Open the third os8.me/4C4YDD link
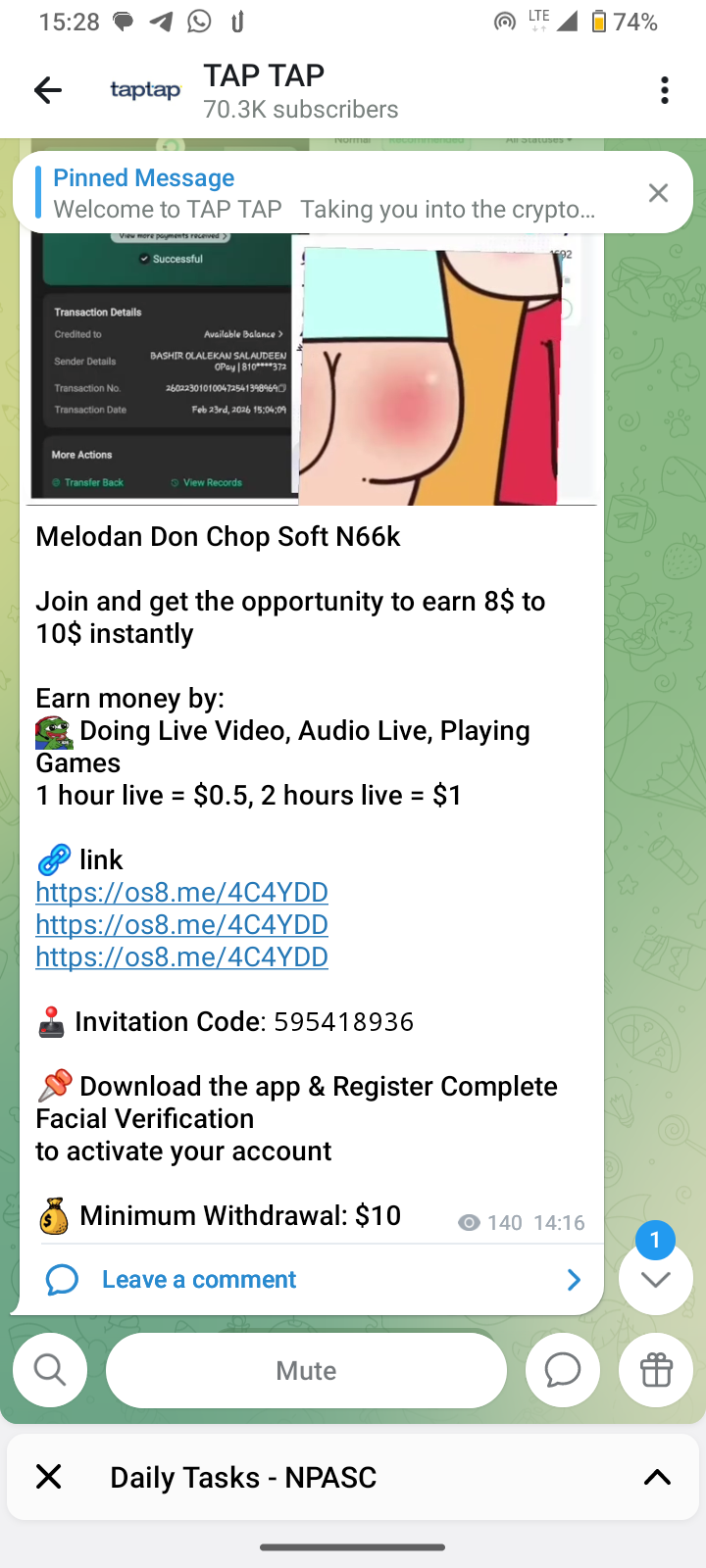 pyautogui.click(x=181, y=957)
